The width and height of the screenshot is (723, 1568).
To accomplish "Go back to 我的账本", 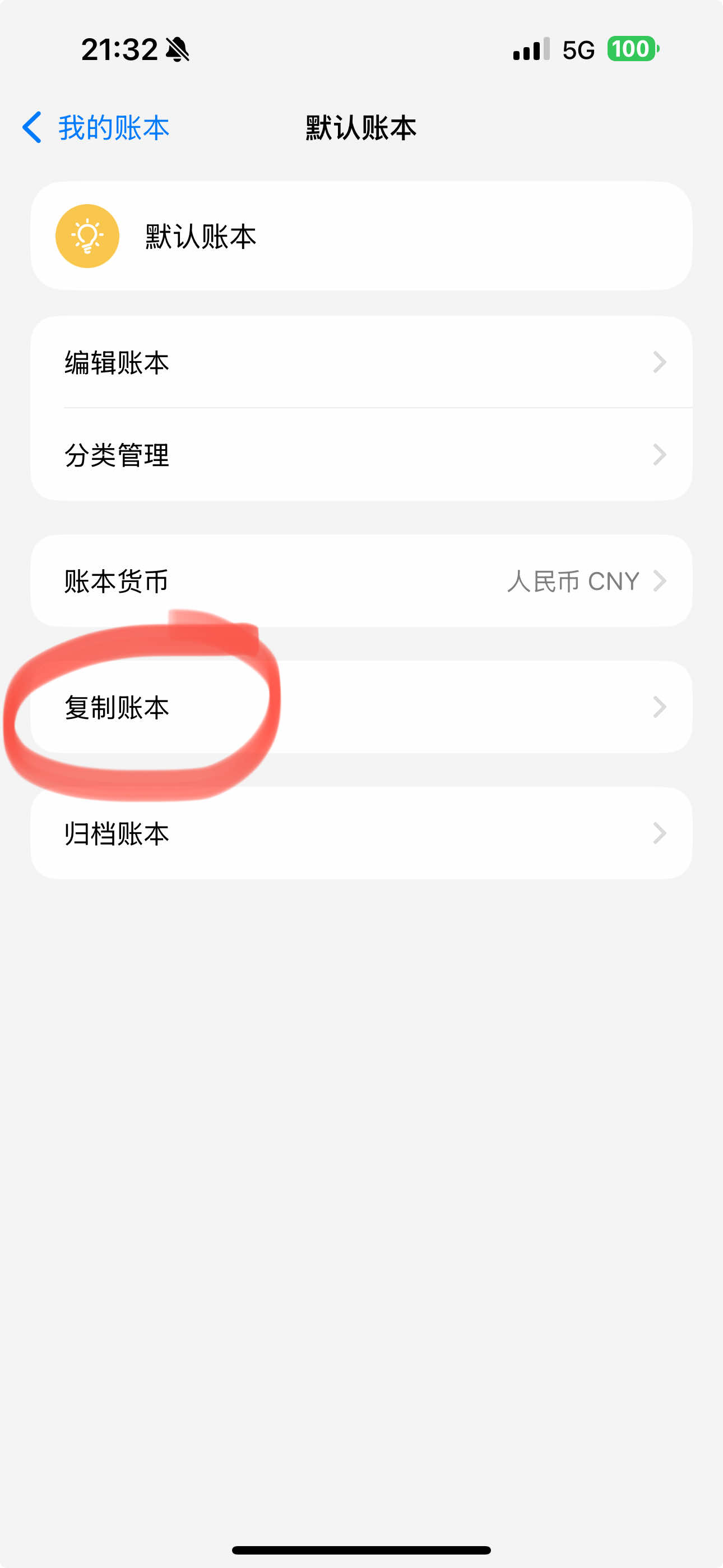I will [x=96, y=128].
